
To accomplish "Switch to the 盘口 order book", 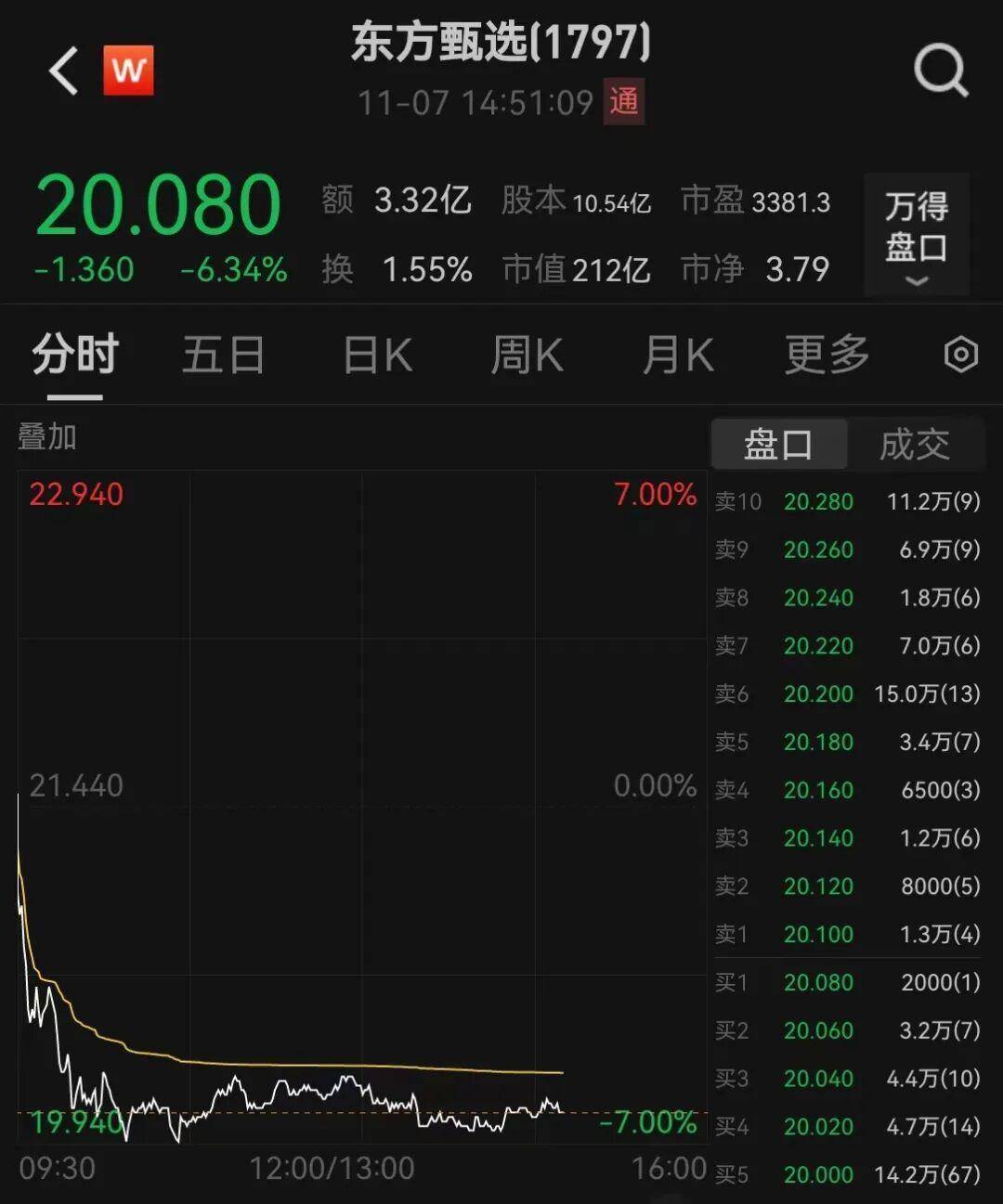I will [x=778, y=445].
